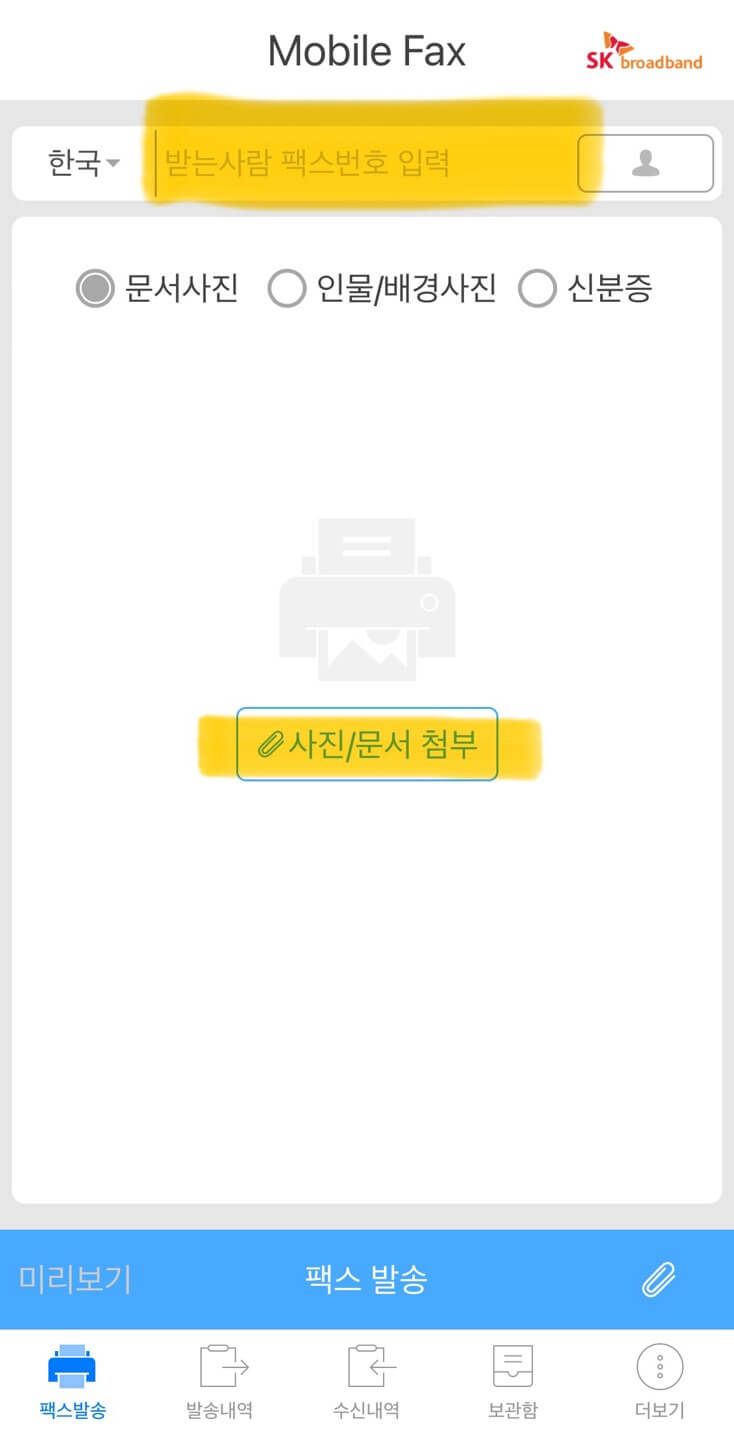Tap the 사진/문서 첨부 attach button

(368, 744)
